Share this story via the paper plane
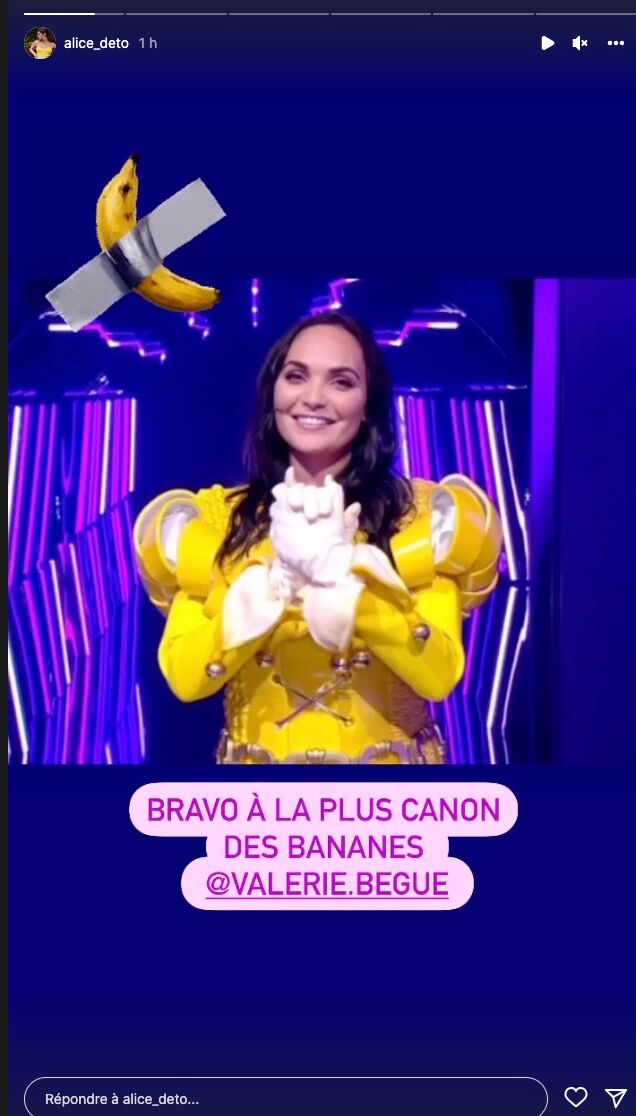Screen dimensions: 636x1116 (616, 1097)
